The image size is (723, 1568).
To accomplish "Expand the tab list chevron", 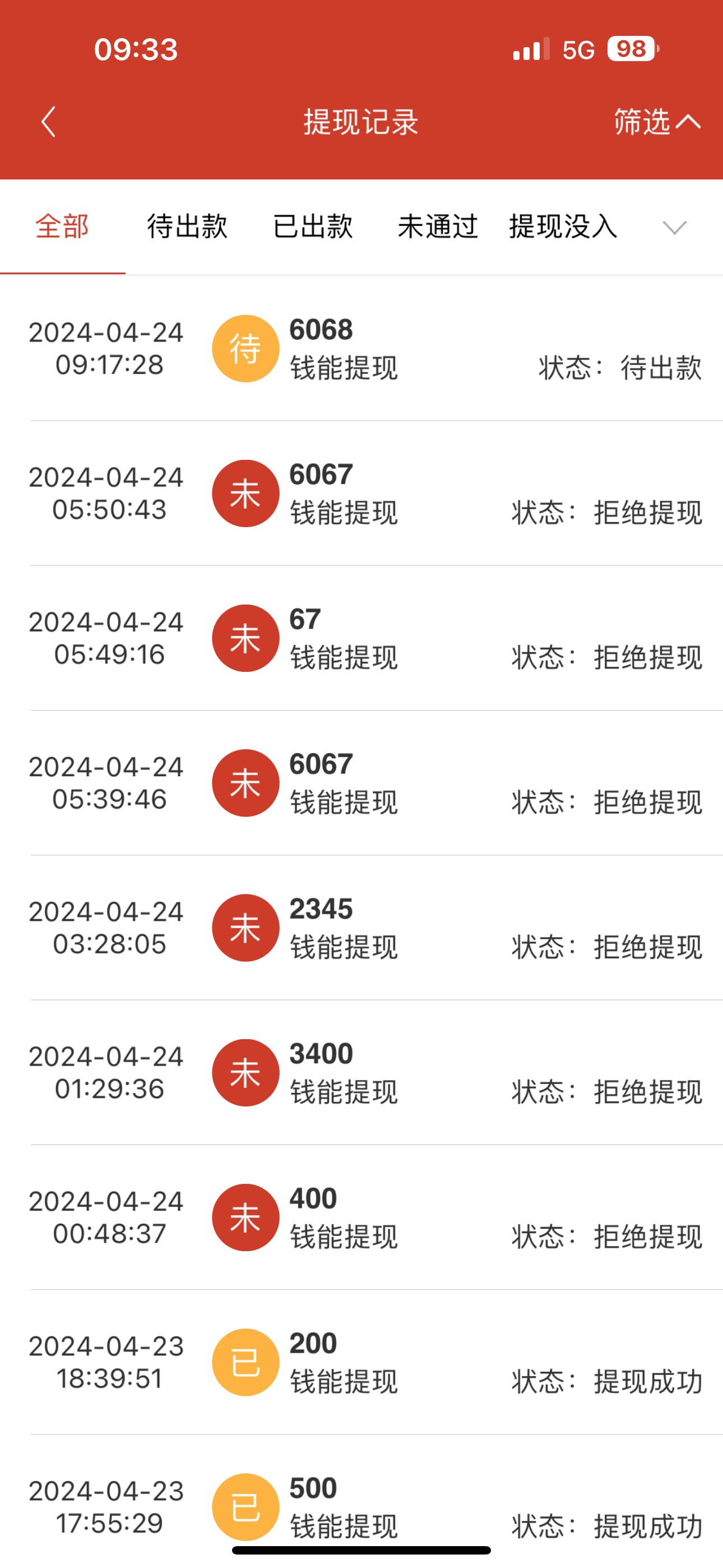I will coord(674,228).
